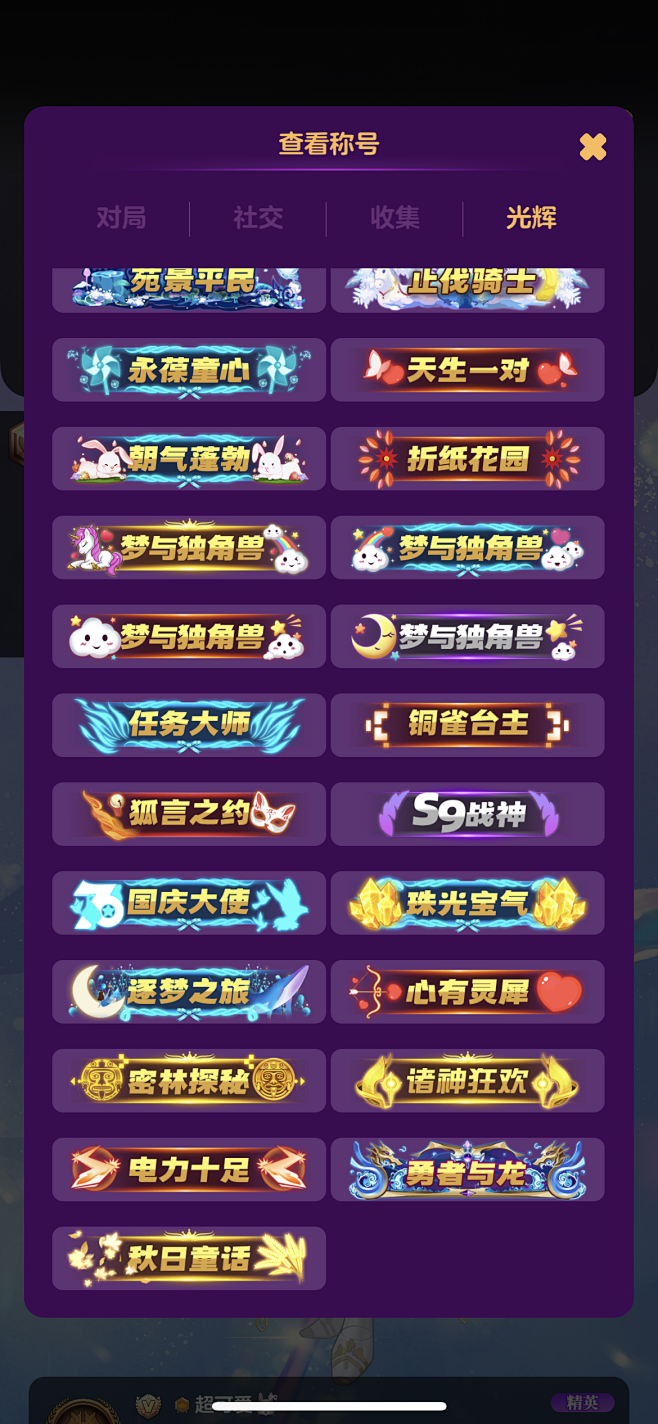This screenshot has height=1424, width=658.
Task: Choose 梦与独角兽 title with unicorn icon
Action: pos(189,548)
